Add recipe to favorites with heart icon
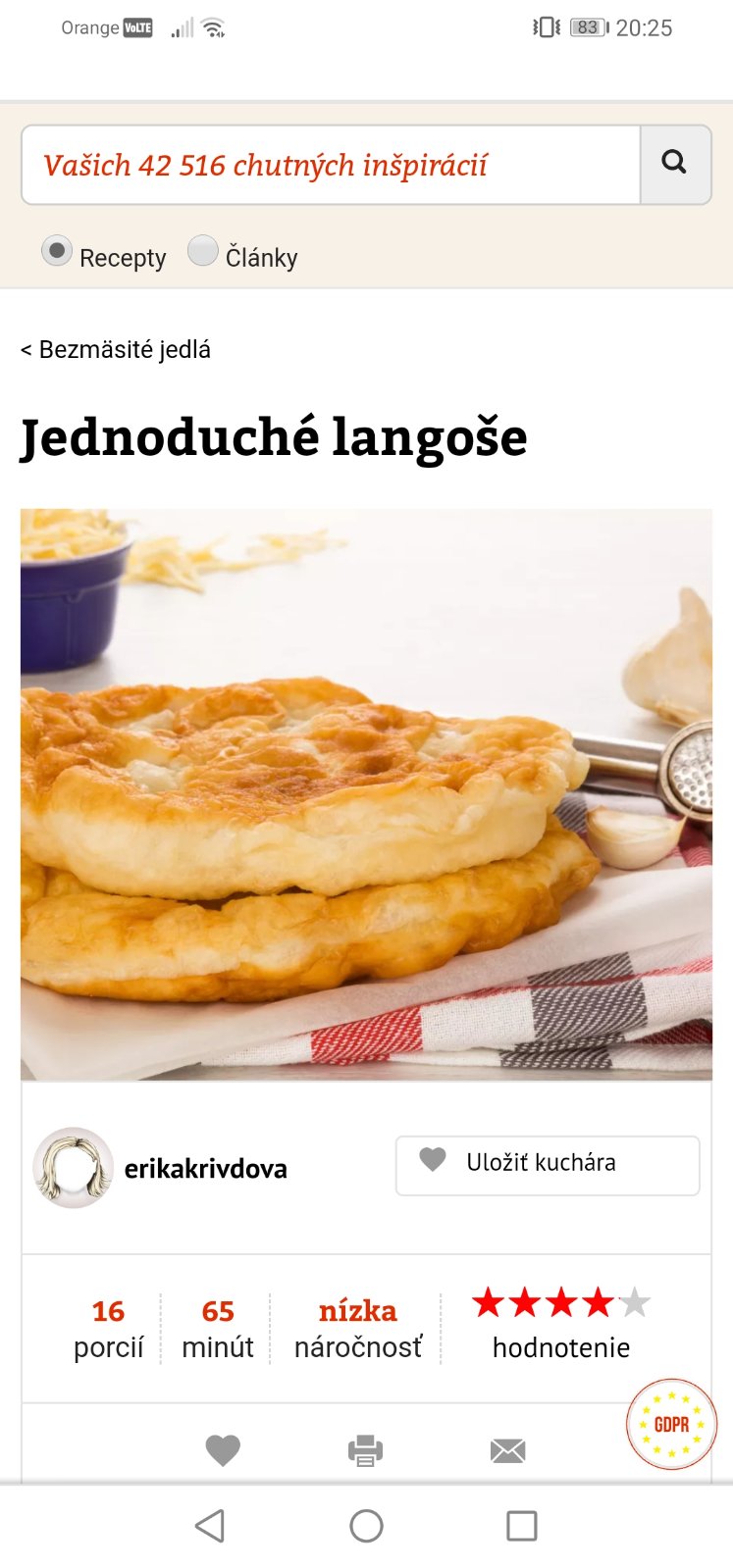 point(223,1450)
